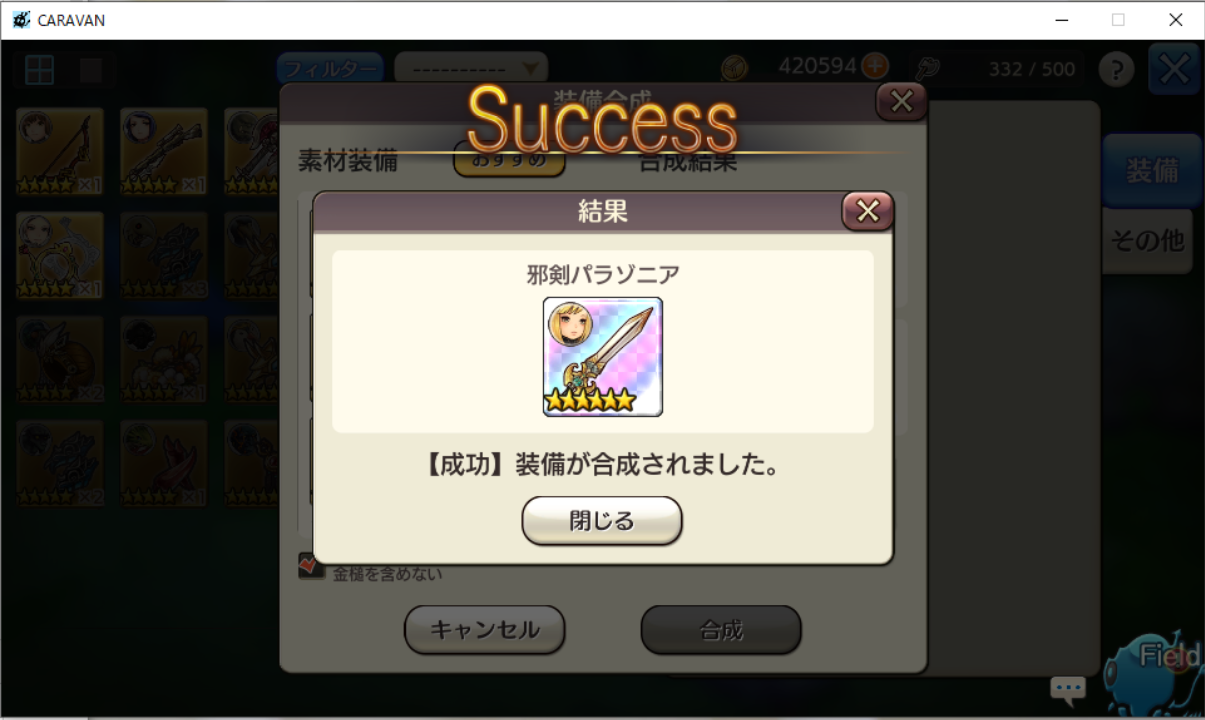
Task: Toggle the 金槌を含めない checkbox
Action: (x=312, y=566)
